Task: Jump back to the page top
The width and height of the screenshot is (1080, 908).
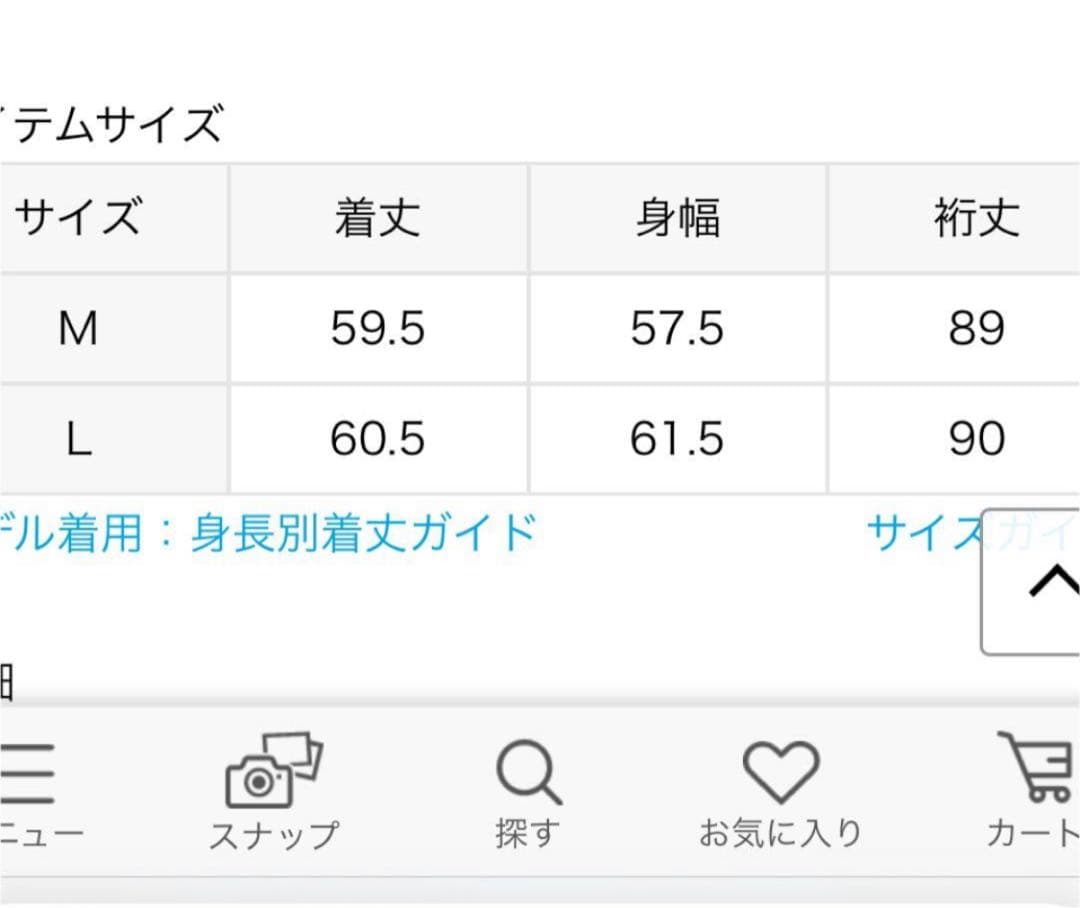Action: (1040, 581)
